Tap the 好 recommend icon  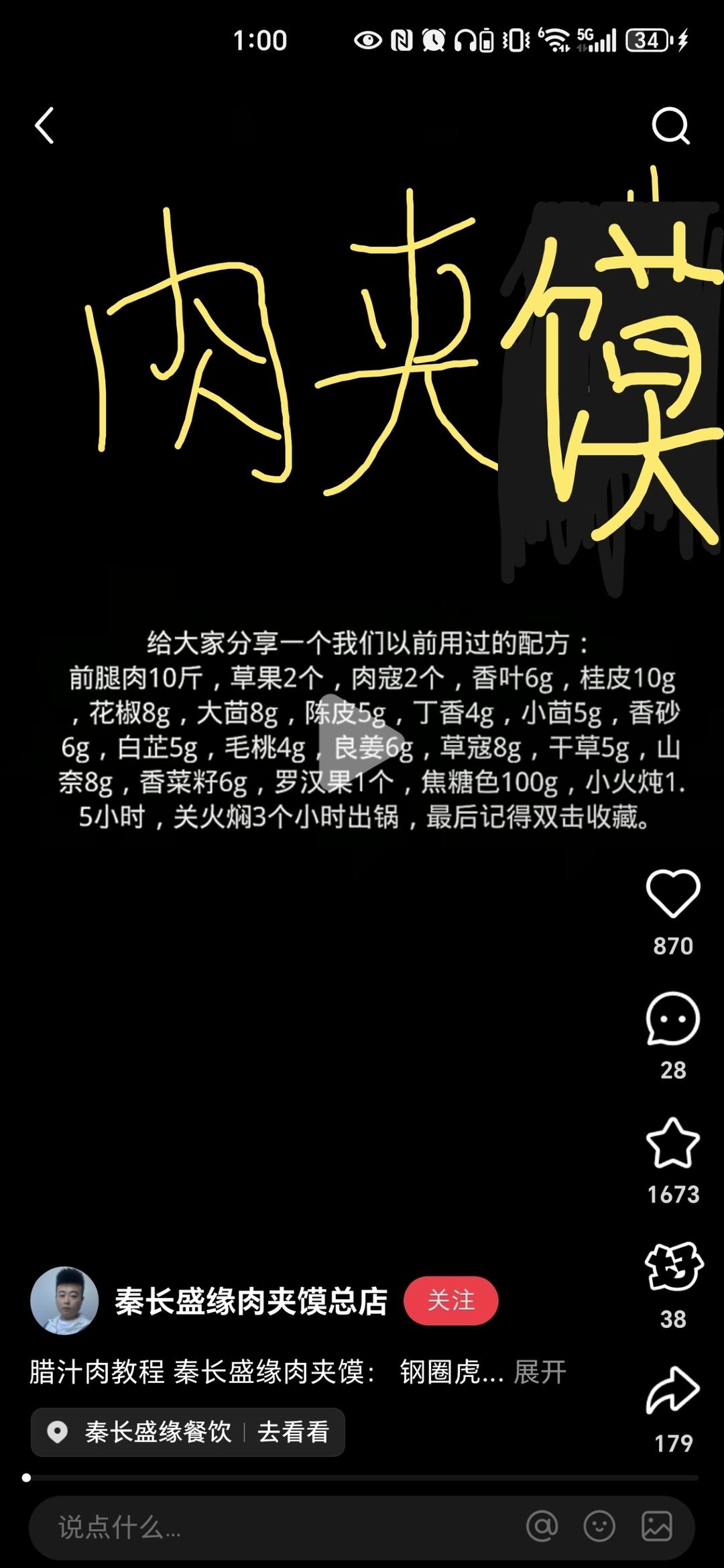point(672,1267)
